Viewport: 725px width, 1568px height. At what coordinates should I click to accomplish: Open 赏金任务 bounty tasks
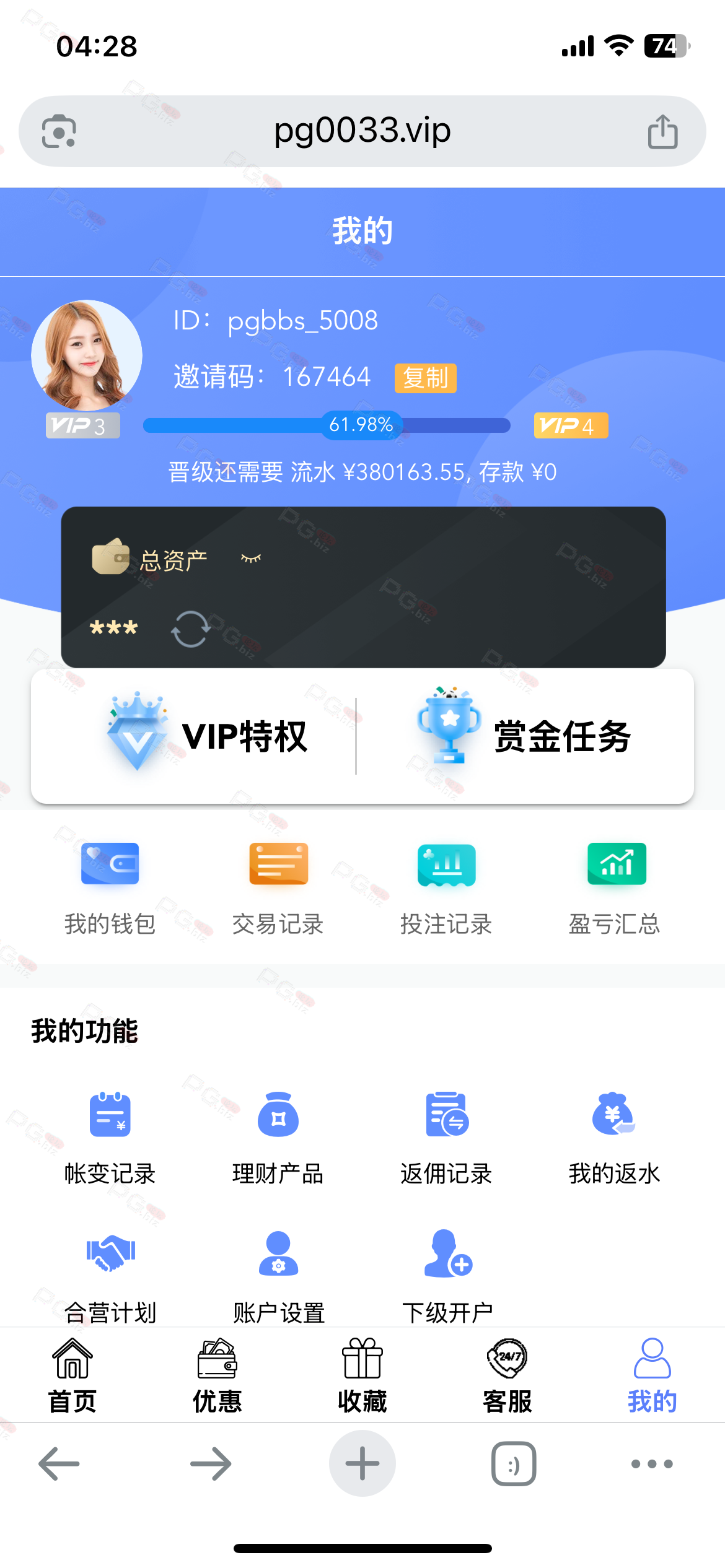click(x=524, y=735)
